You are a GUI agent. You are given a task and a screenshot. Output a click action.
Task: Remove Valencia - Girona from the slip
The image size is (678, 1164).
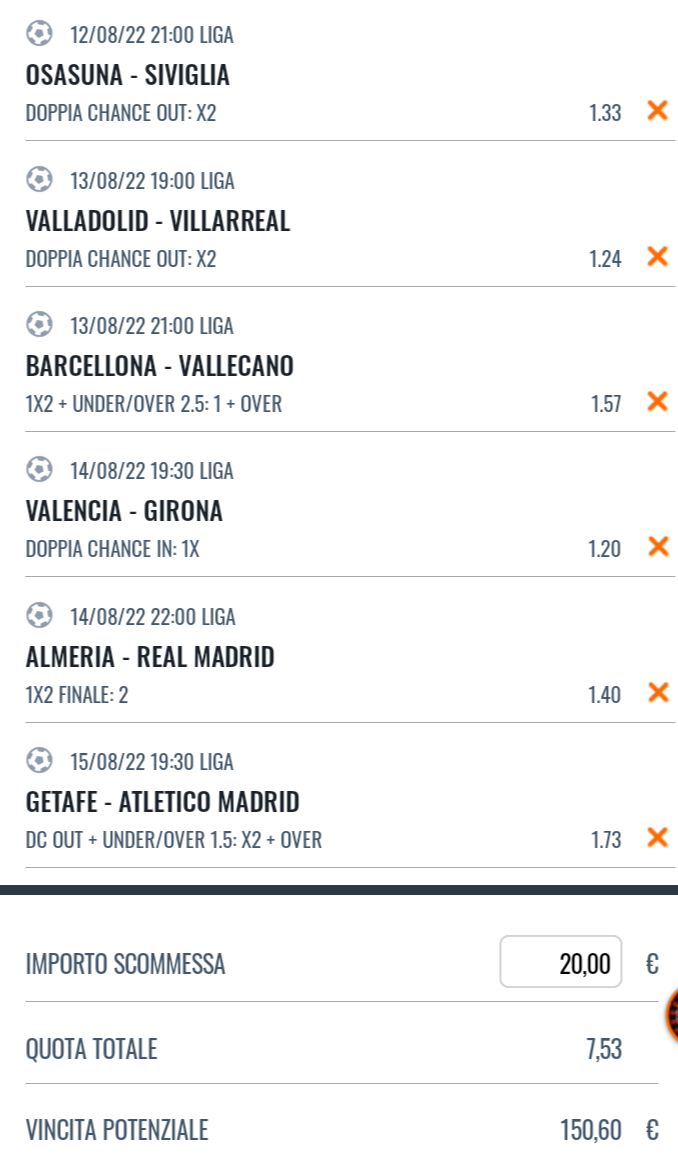tap(657, 546)
